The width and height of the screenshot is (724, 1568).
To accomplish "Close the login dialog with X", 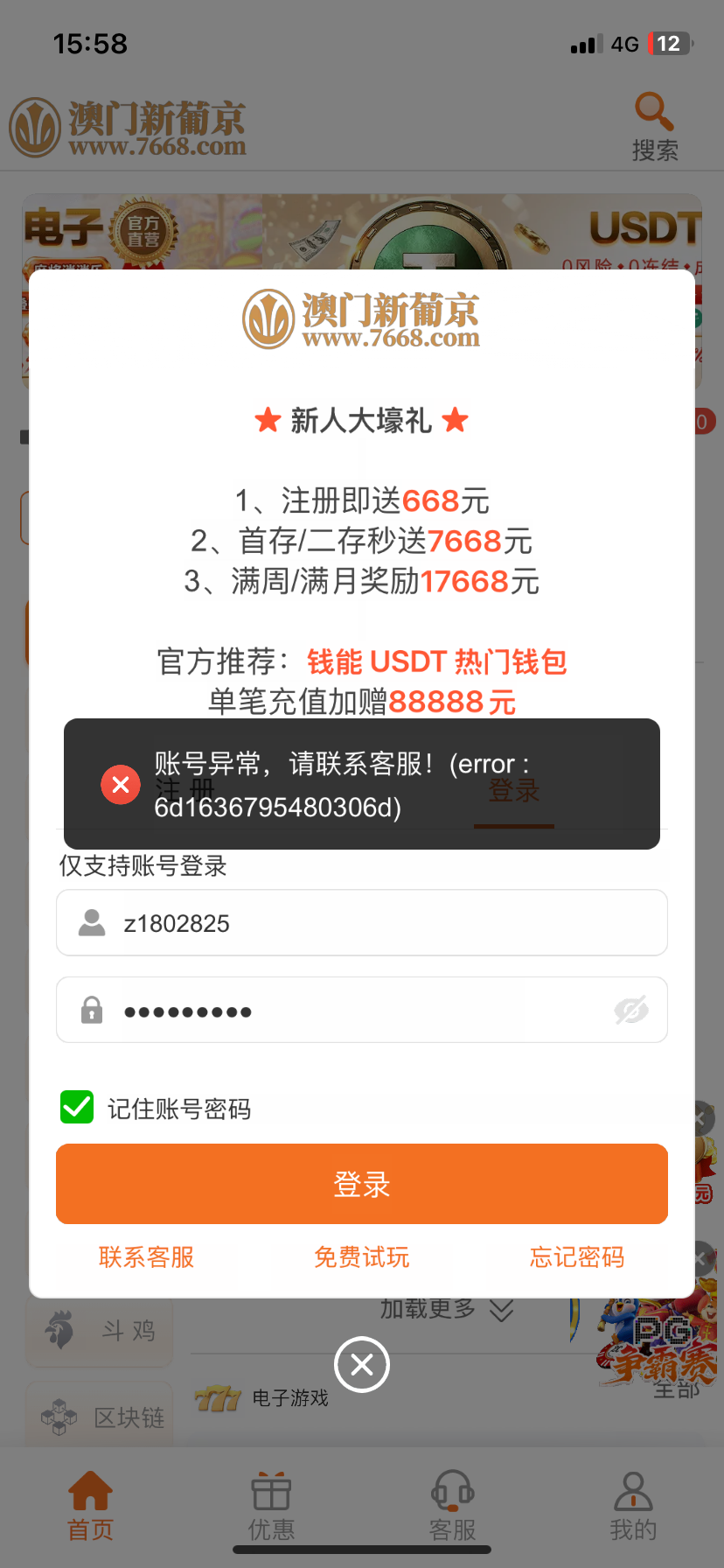I will pos(361,1364).
